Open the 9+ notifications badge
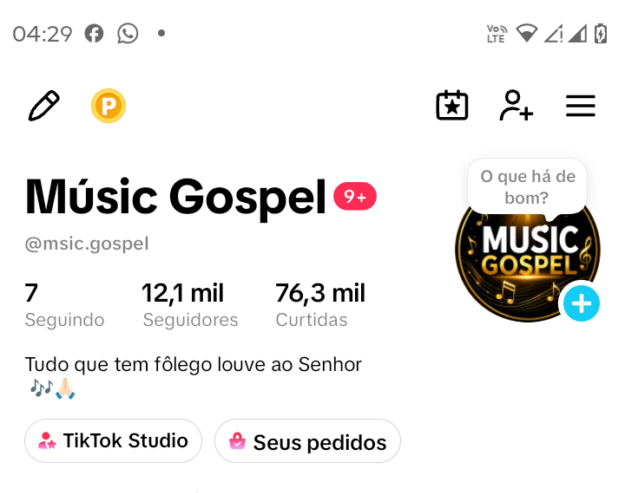The image size is (624, 493). [x=355, y=196]
